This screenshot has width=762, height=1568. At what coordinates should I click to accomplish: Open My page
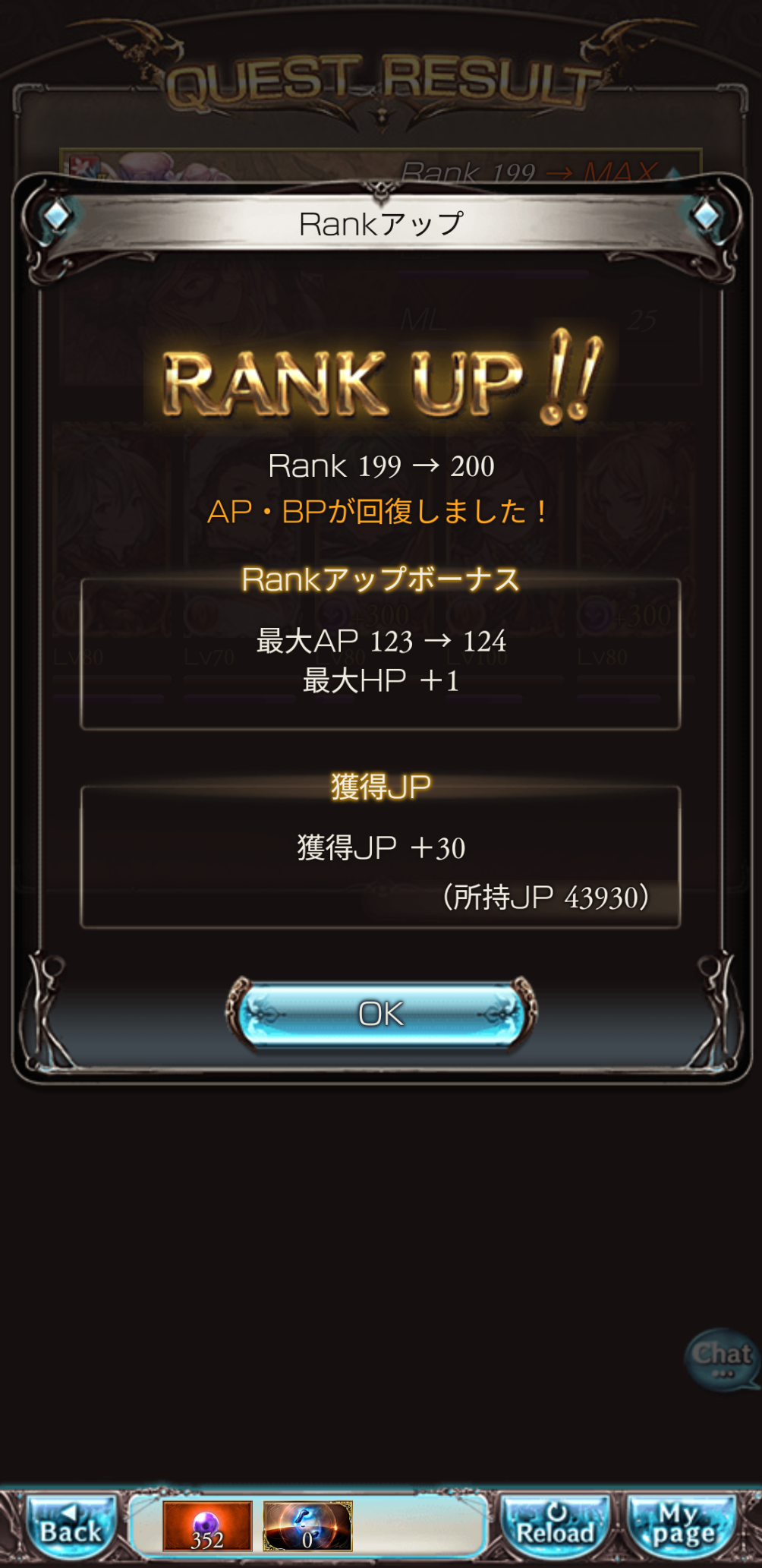click(682, 1525)
